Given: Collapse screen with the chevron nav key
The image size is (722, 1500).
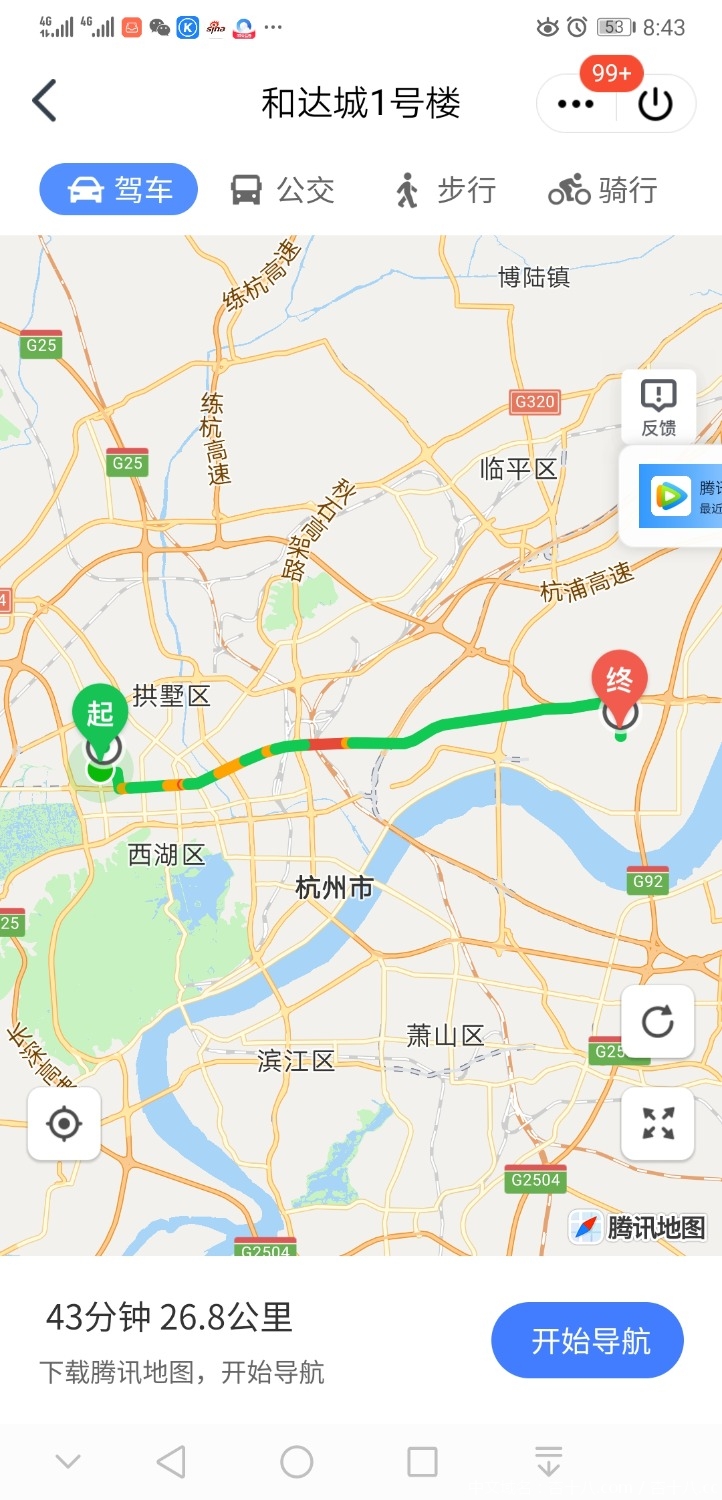Looking at the screenshot, I should 67,1460.
